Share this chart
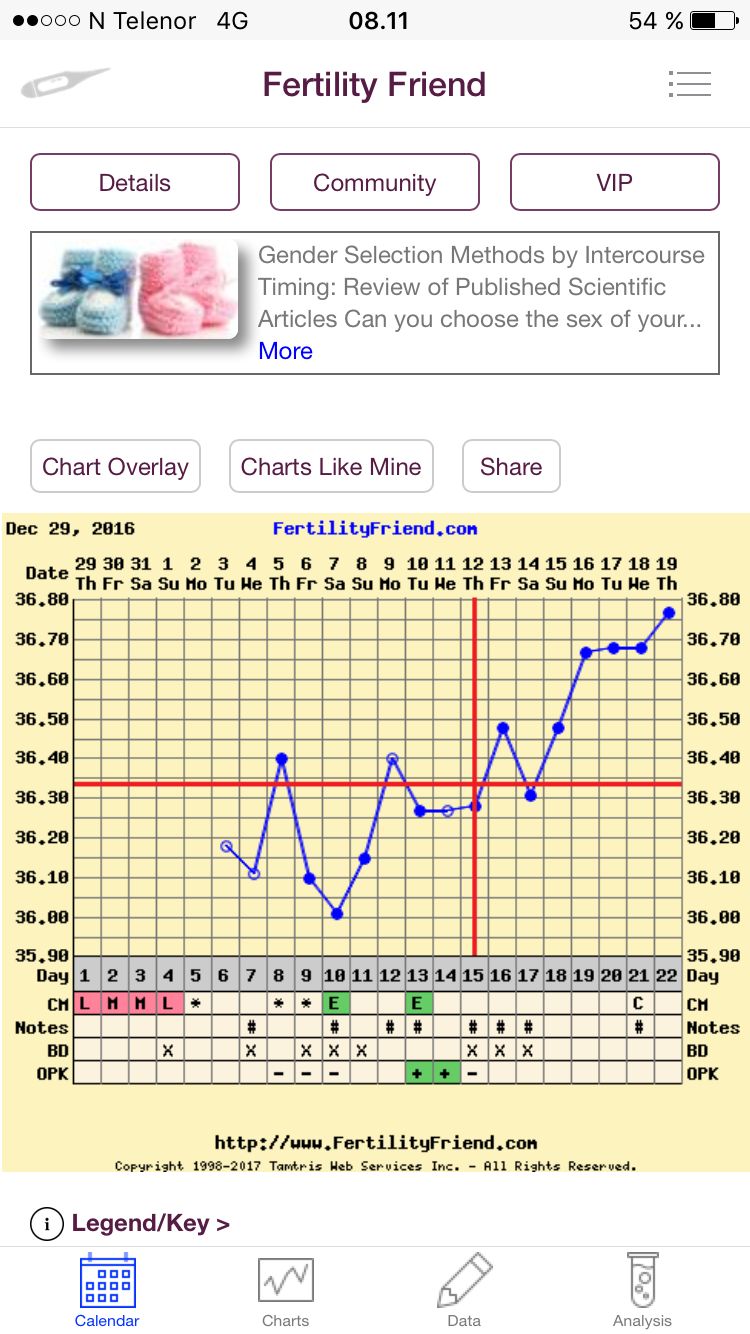This screenshot has width=750, height=1334. (x=511, y=467)
